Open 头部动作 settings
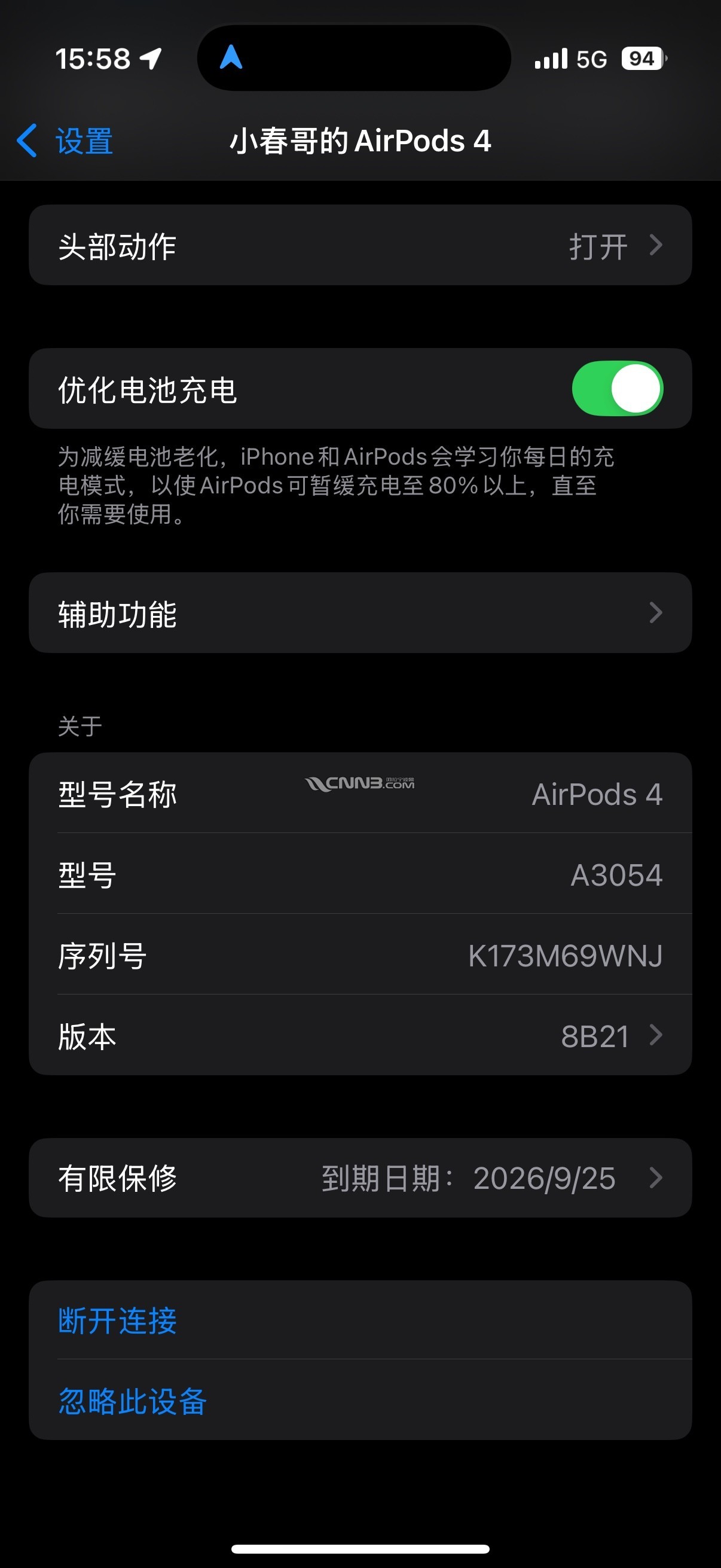The image size is (721, 1568). (x=360, y=245)
